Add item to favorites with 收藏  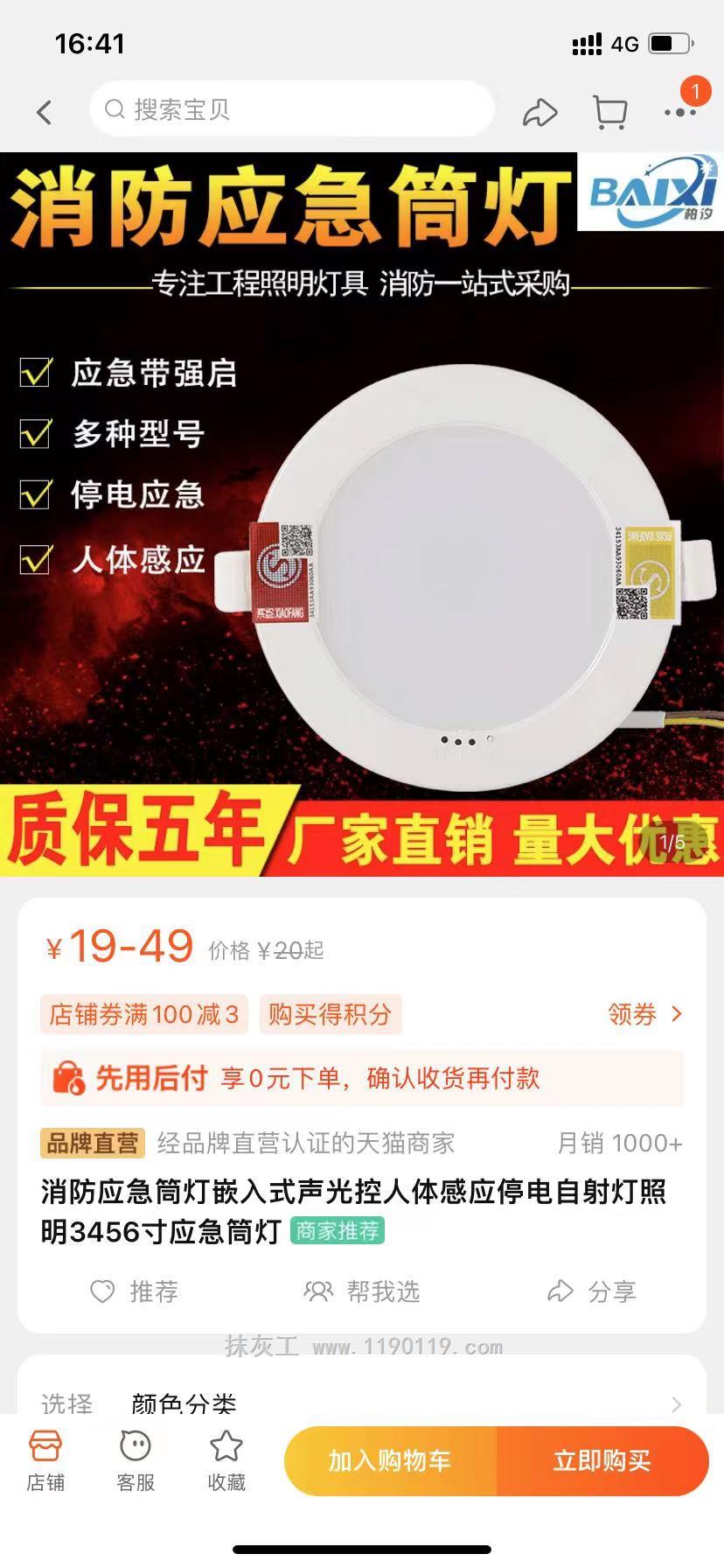[x=226, y=1461]
